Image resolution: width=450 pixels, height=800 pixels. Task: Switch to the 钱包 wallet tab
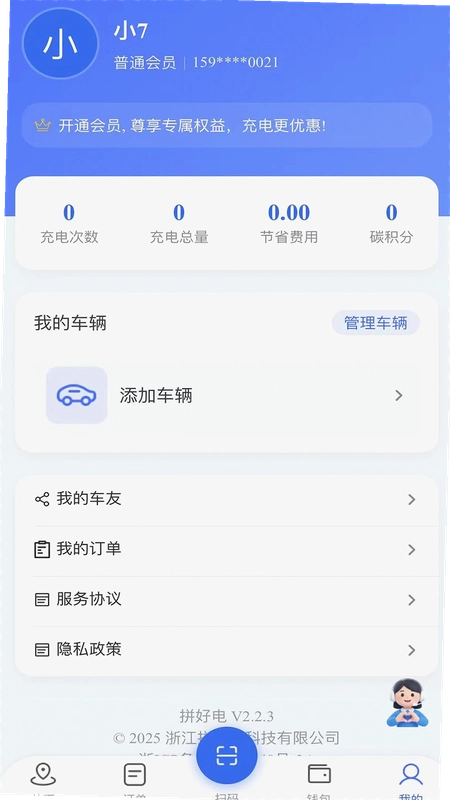coord(319,780)
